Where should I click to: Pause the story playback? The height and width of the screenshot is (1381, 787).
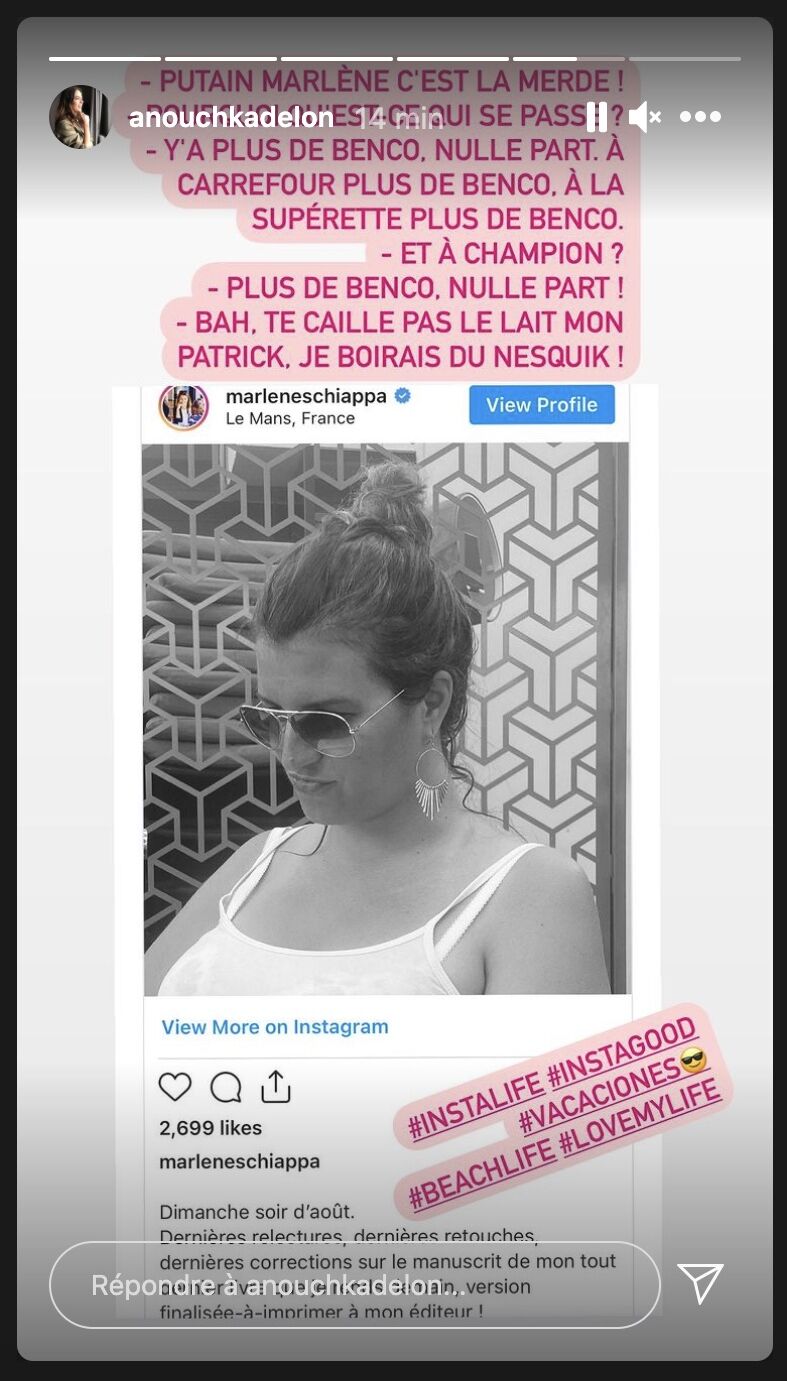(x=596, y=117)
